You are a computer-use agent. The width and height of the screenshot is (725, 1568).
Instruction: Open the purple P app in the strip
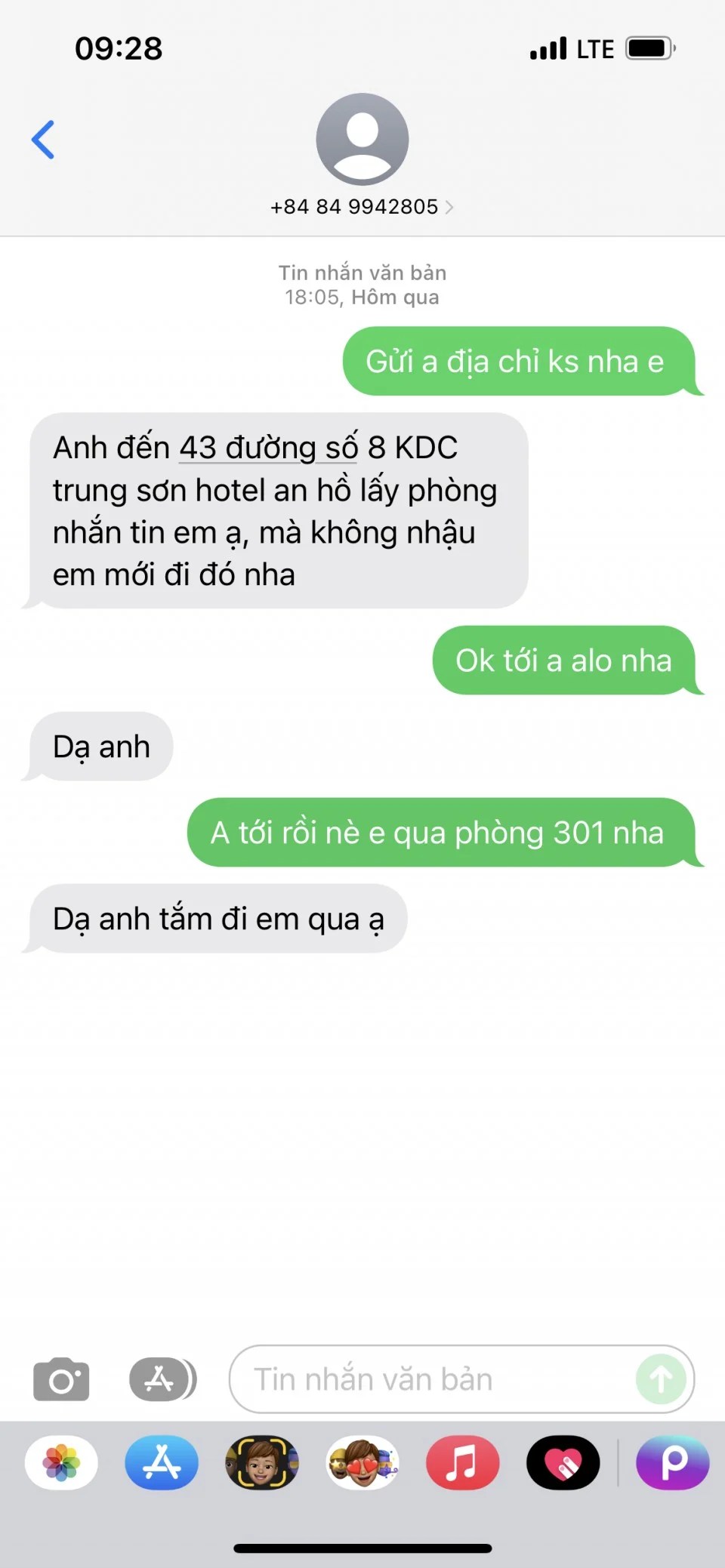pyautogui.click(x=673, y=1463)
